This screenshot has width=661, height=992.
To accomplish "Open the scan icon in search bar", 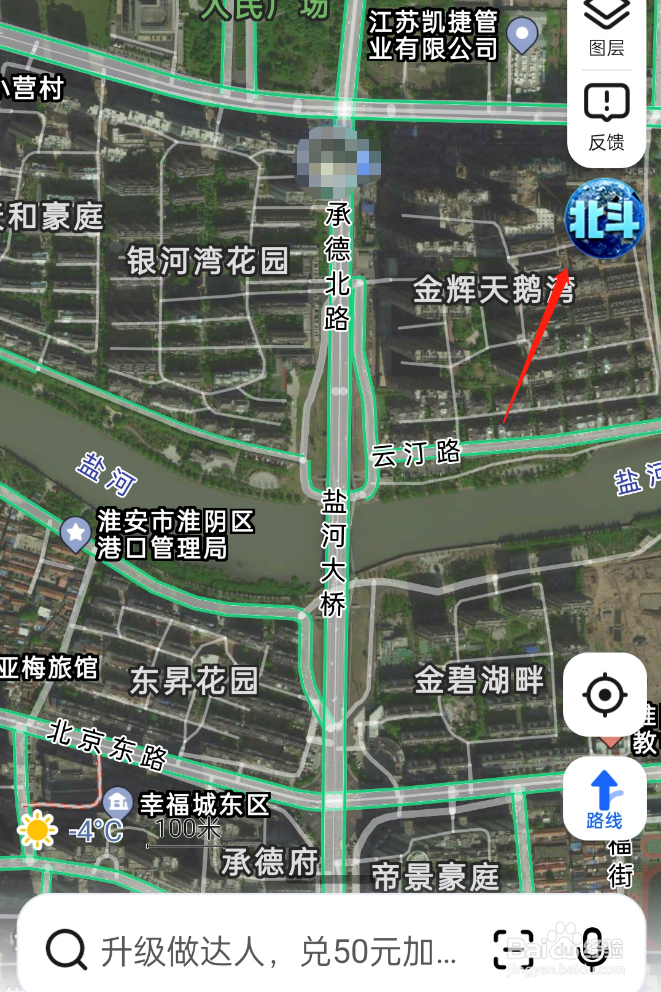I will coord(514,950).
